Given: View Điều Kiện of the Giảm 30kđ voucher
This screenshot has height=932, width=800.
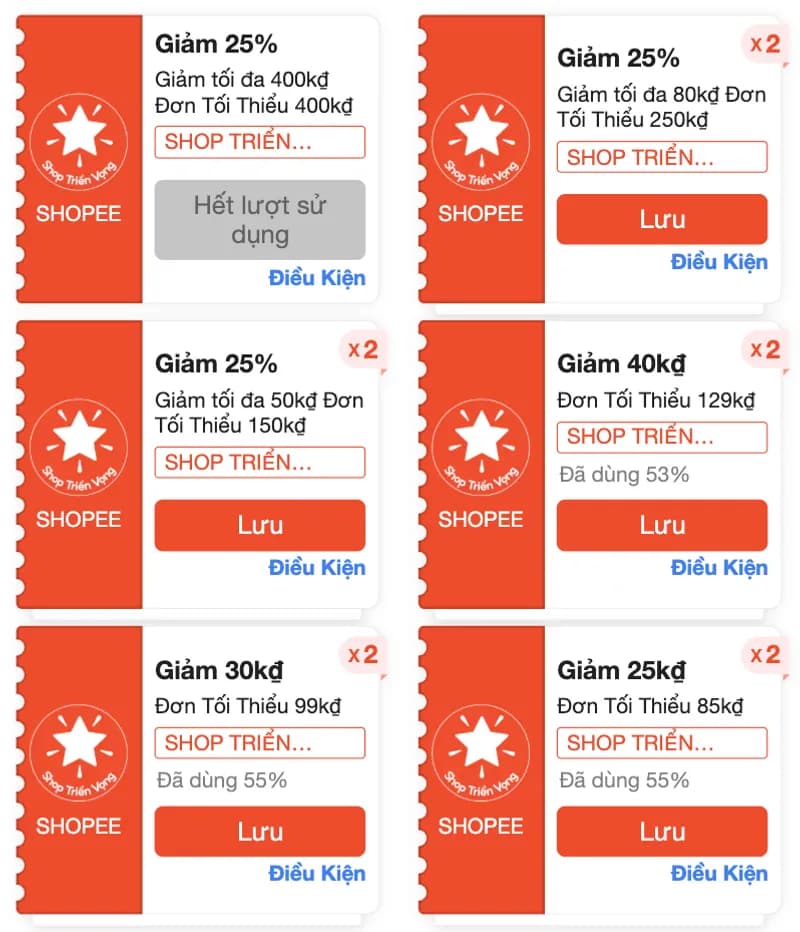Looking at the screenshot, I should (317, 874).
